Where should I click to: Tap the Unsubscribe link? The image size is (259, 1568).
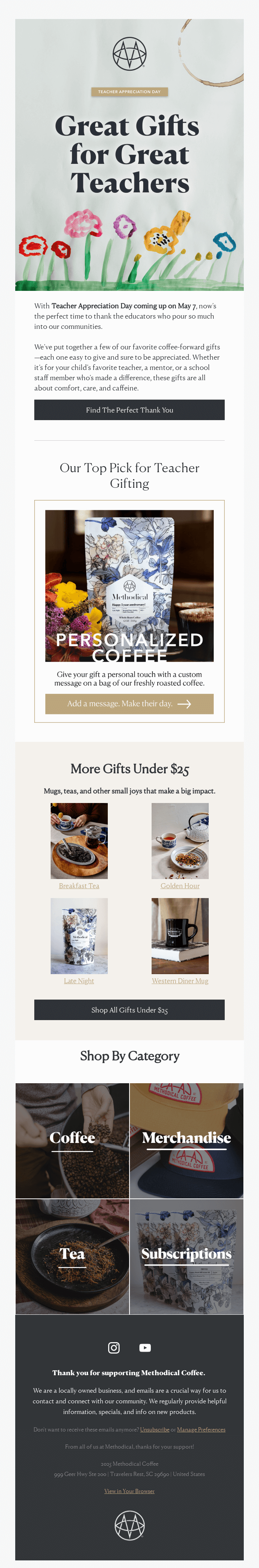pyautogui.click(x=155, y=1429)
